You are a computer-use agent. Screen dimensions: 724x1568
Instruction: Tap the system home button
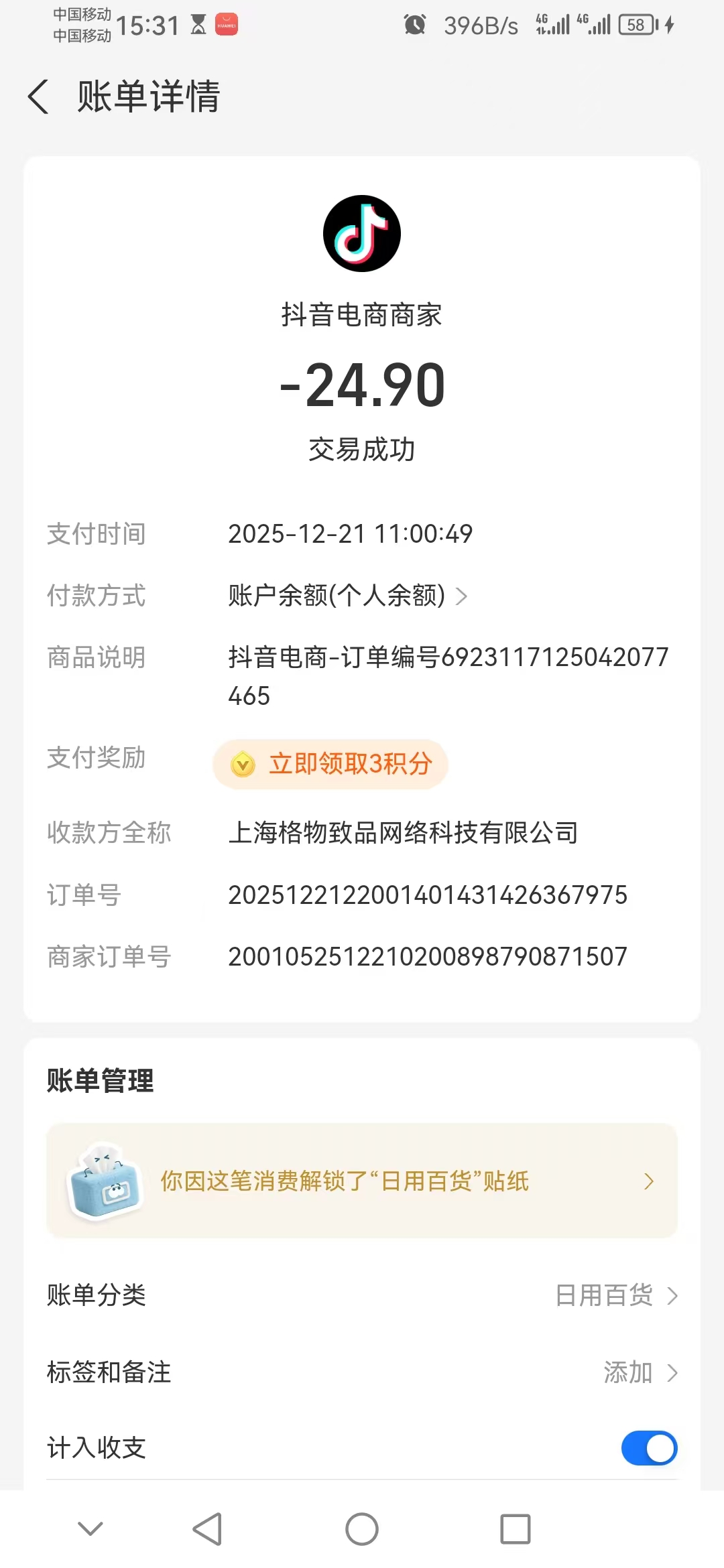[362, 1529]
